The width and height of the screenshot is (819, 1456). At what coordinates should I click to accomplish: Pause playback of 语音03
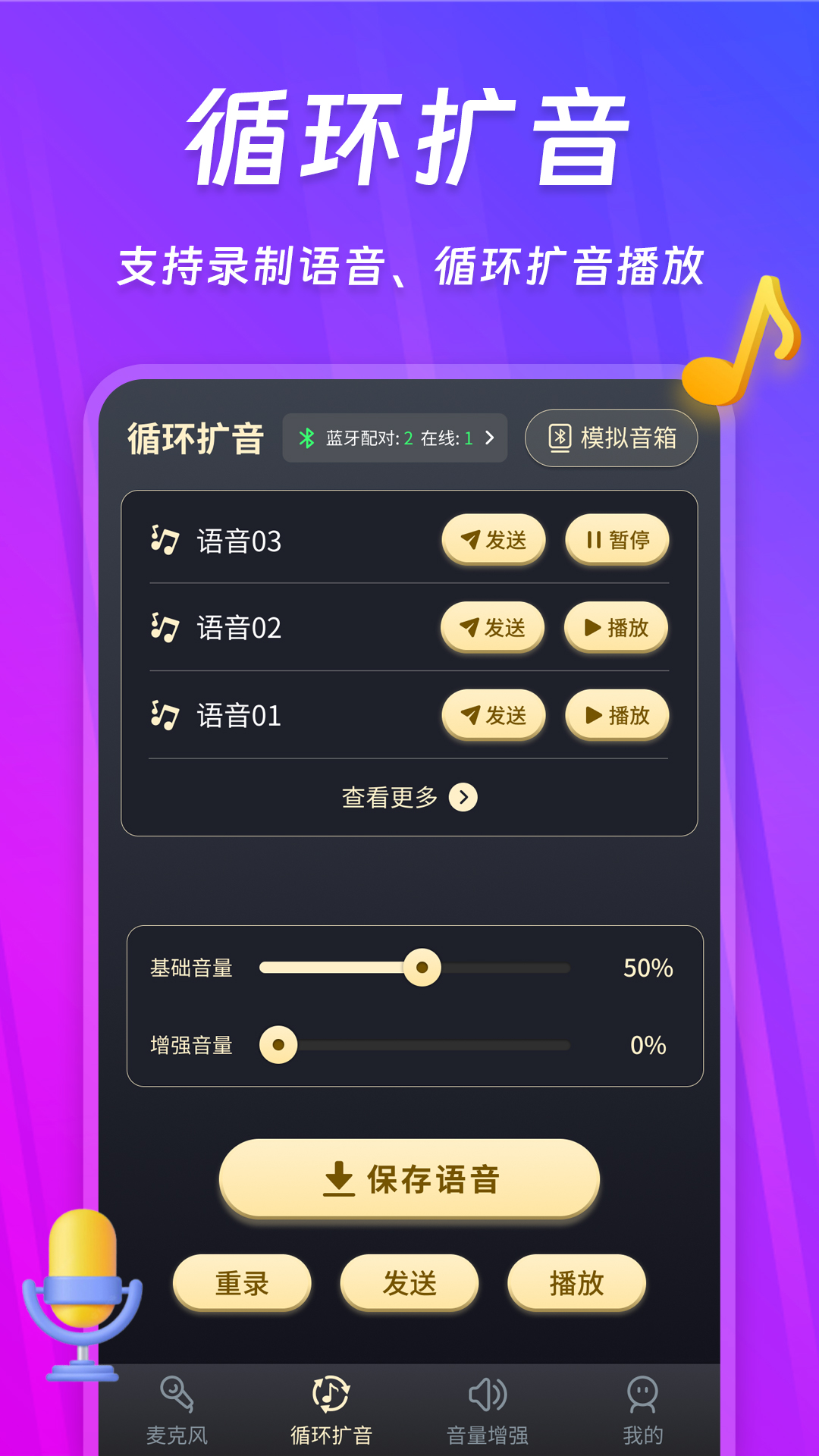617,540
